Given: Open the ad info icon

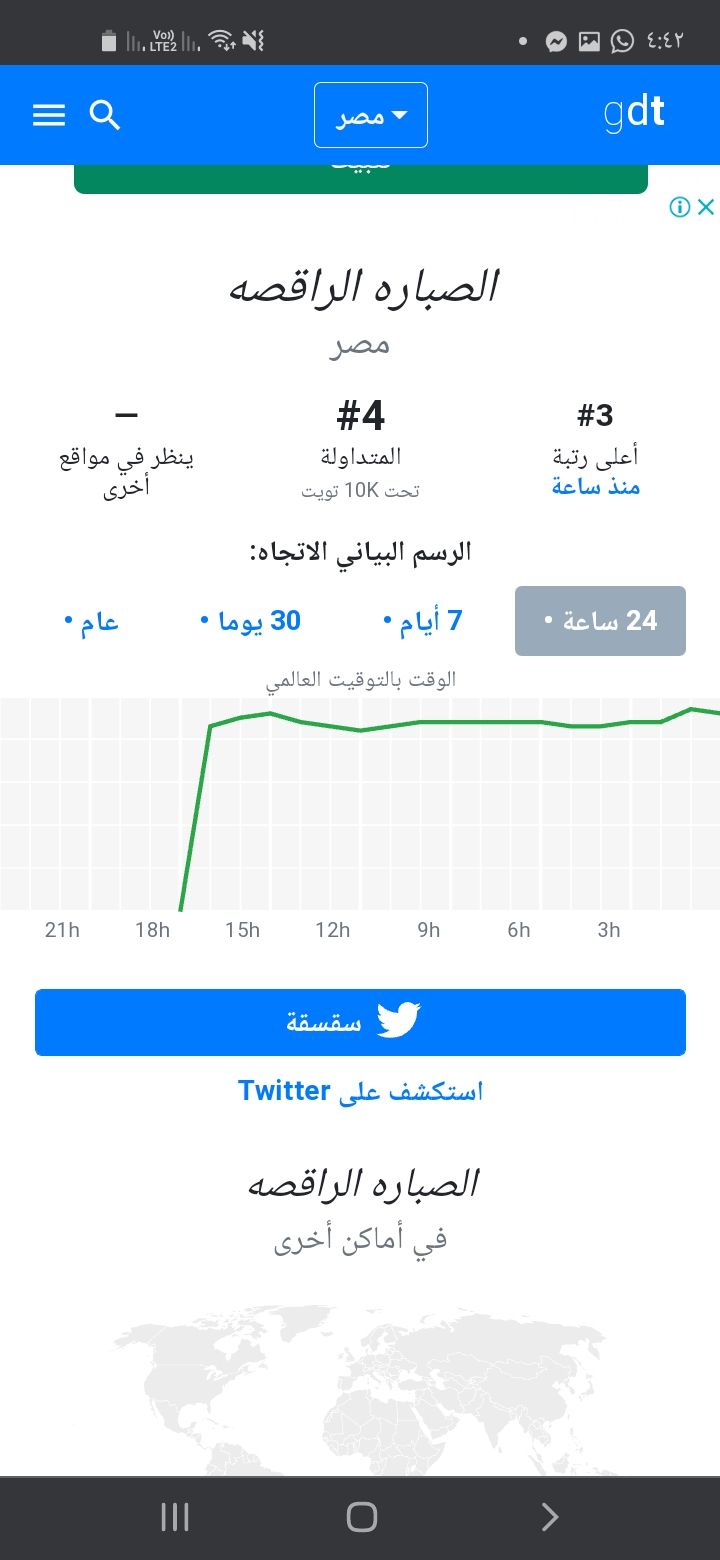Looking at the screenshot, I should pyautogui.click(x=680, y=207).
